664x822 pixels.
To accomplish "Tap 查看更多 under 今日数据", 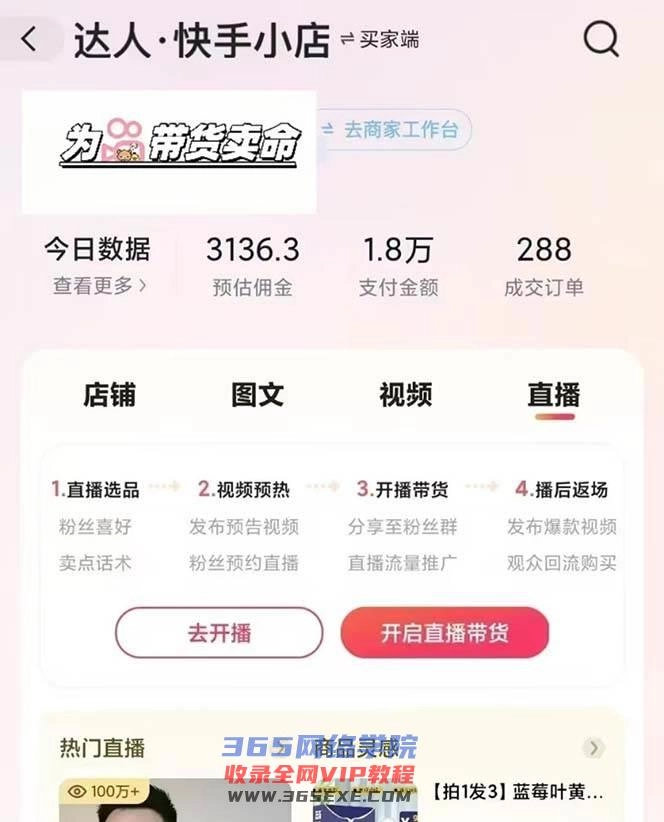I will point(99,286).
